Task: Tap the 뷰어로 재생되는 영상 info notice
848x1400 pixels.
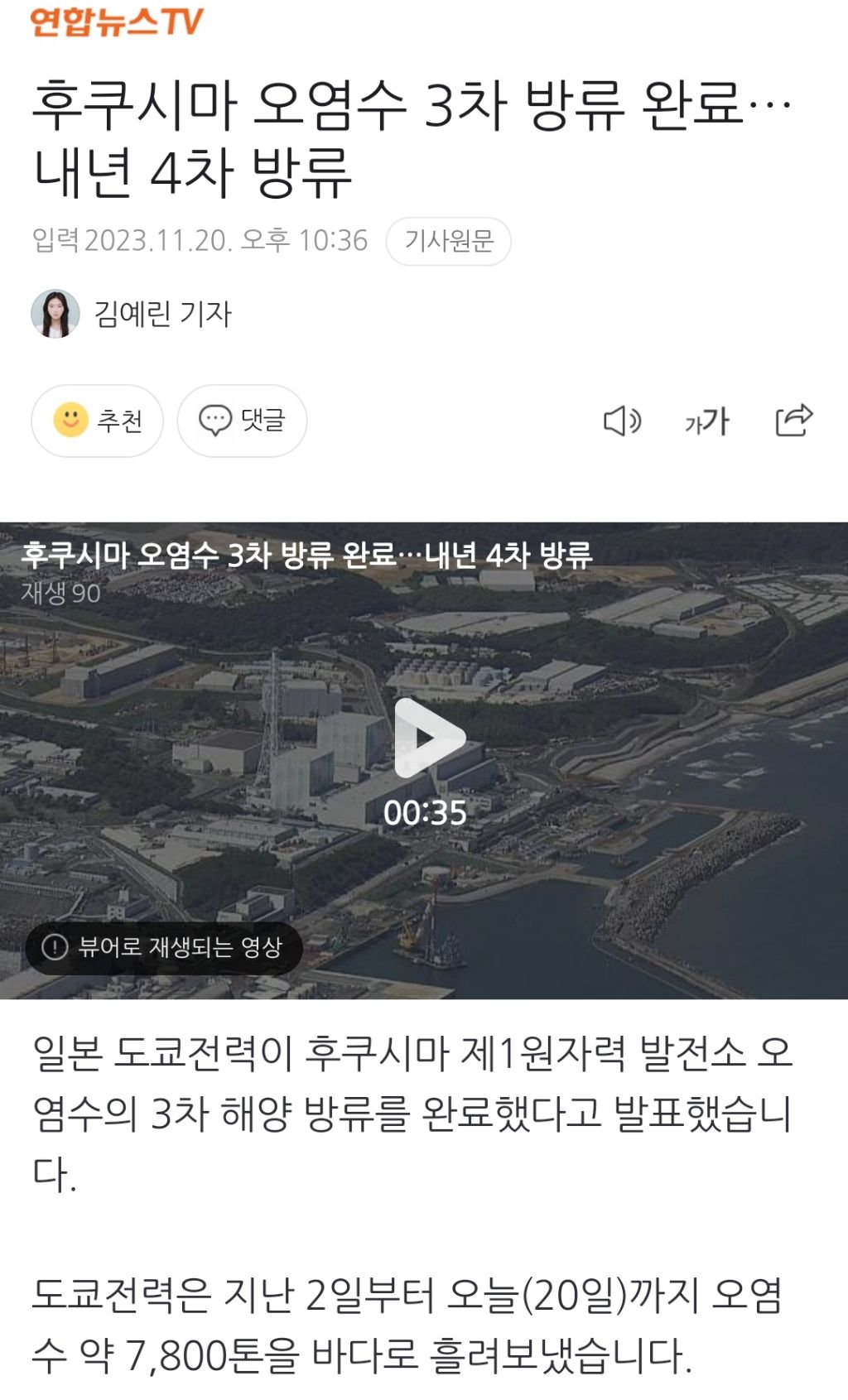Action: tap(163, 946)
